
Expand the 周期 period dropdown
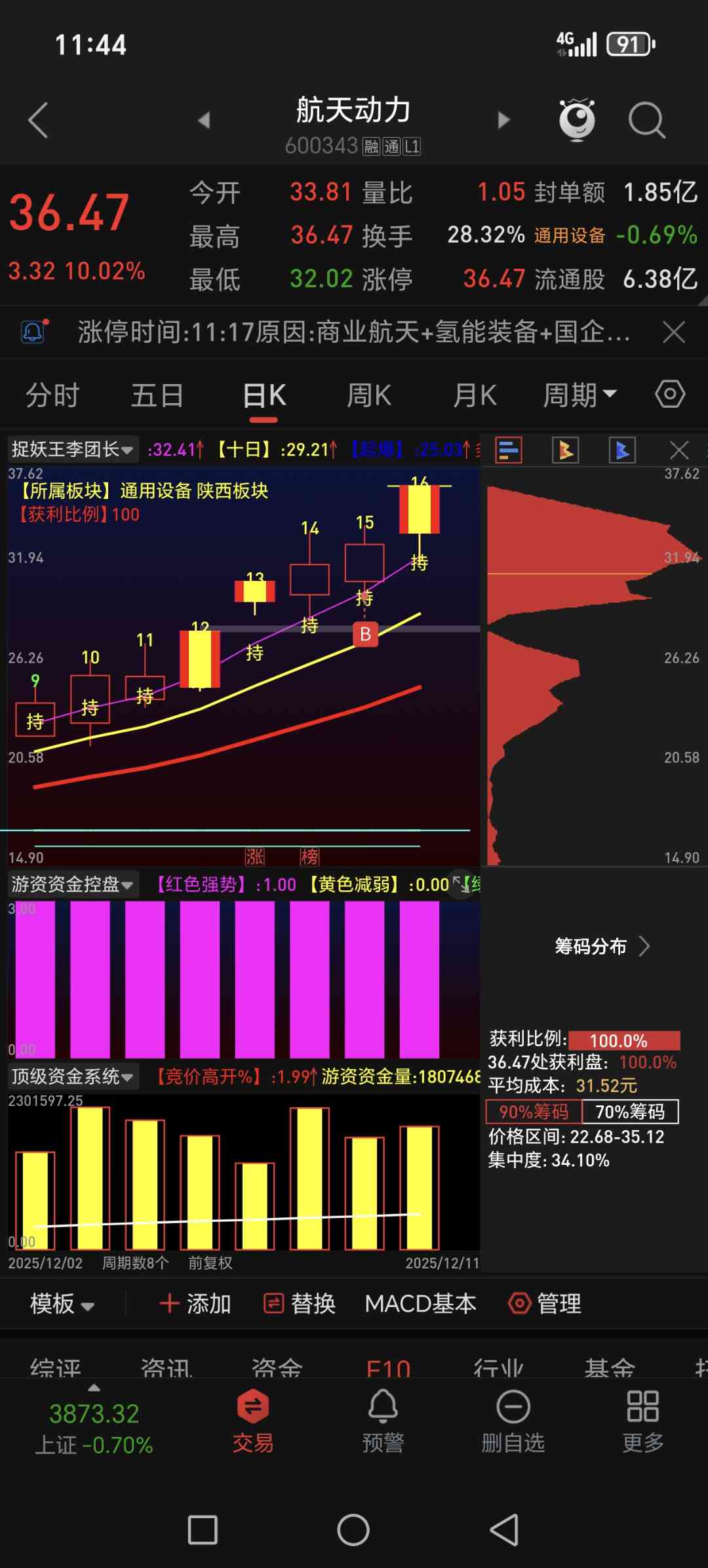[580, 395]
